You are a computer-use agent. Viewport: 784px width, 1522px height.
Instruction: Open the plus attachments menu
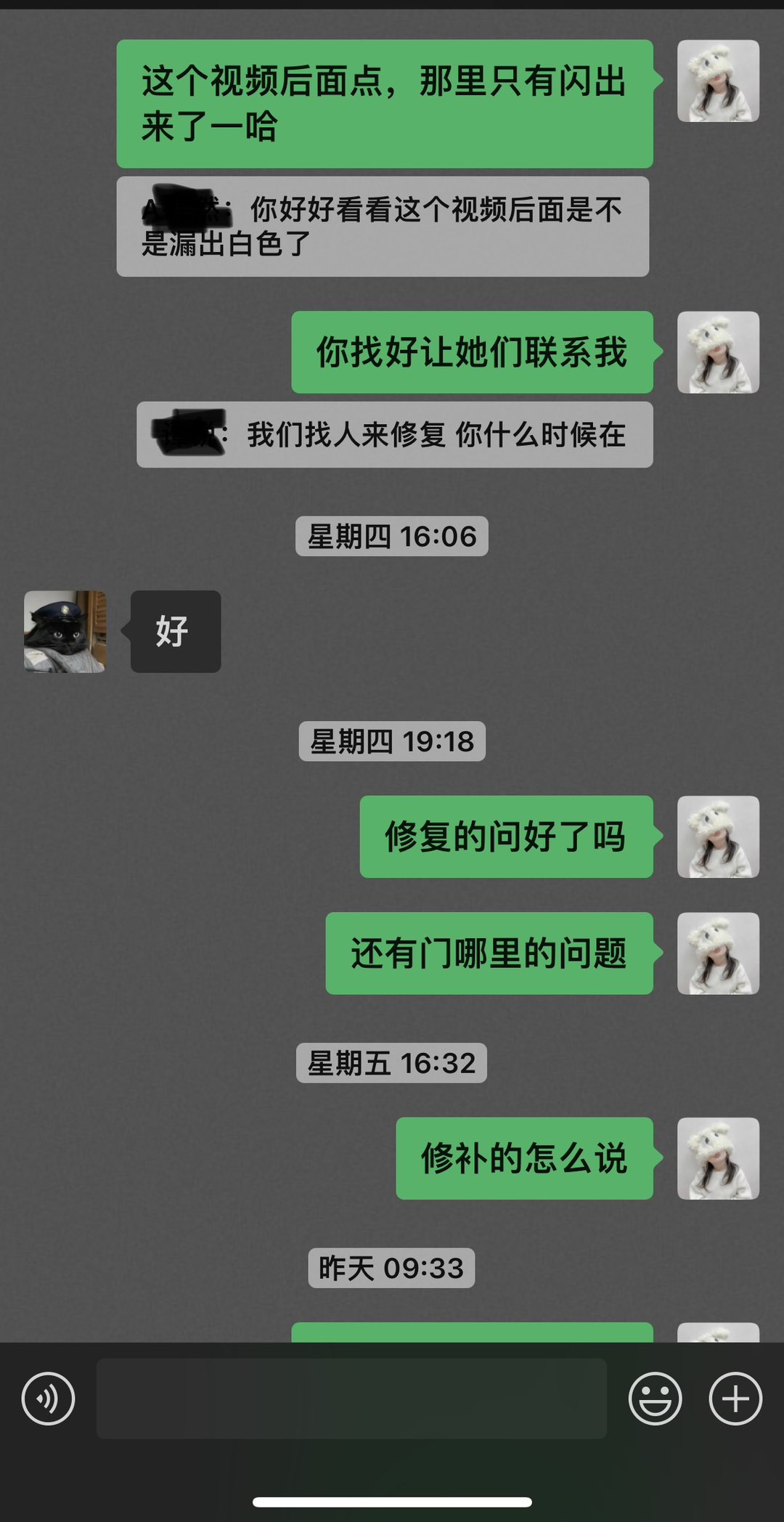[x=735, y=1399]
